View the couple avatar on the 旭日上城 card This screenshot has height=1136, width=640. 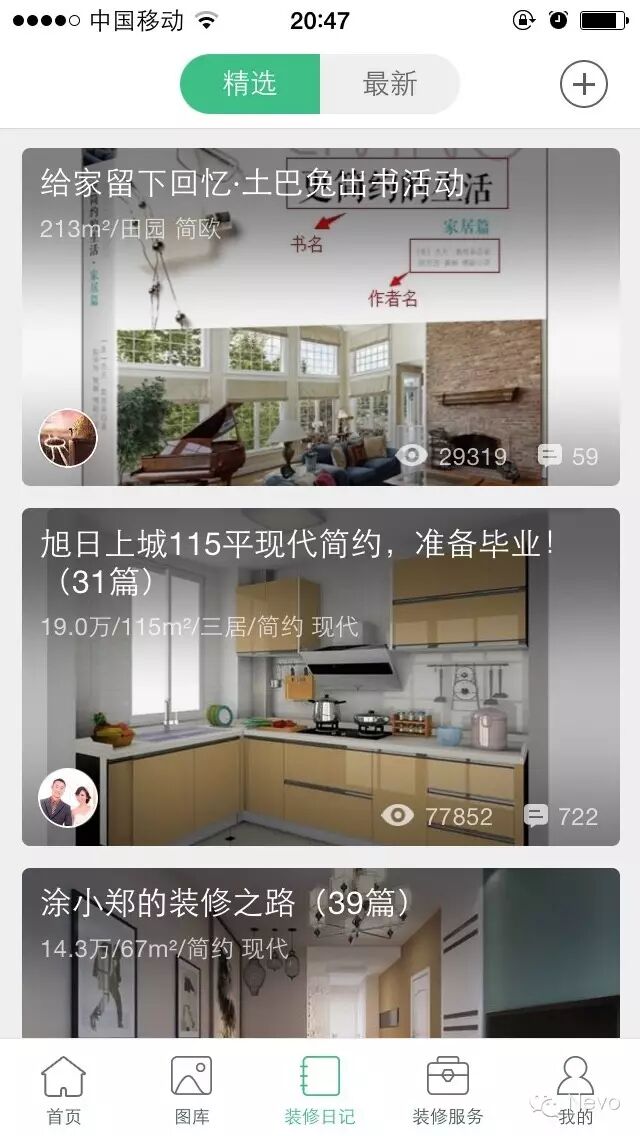coord(68,797)
